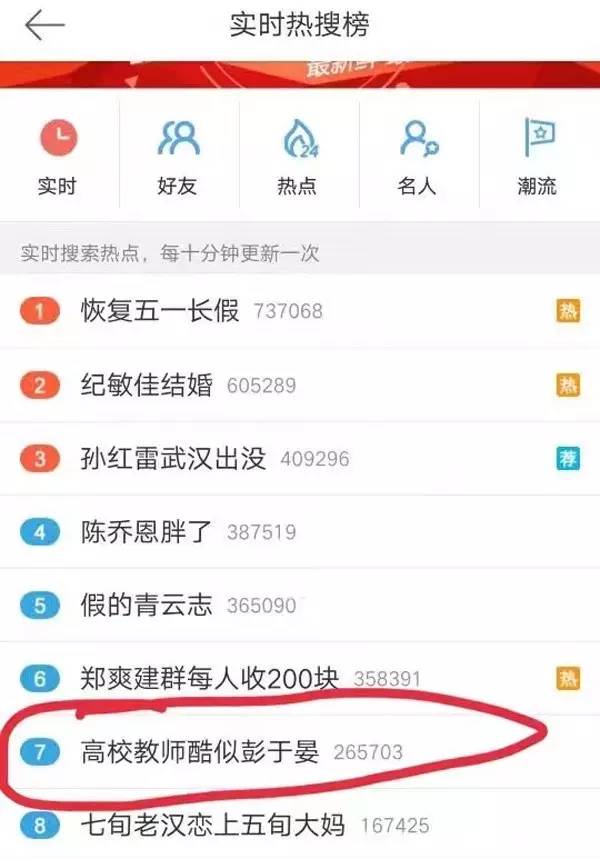View the topic 假的青云志
The width and height of the screenshot is (600, 859).
point(147,606)
